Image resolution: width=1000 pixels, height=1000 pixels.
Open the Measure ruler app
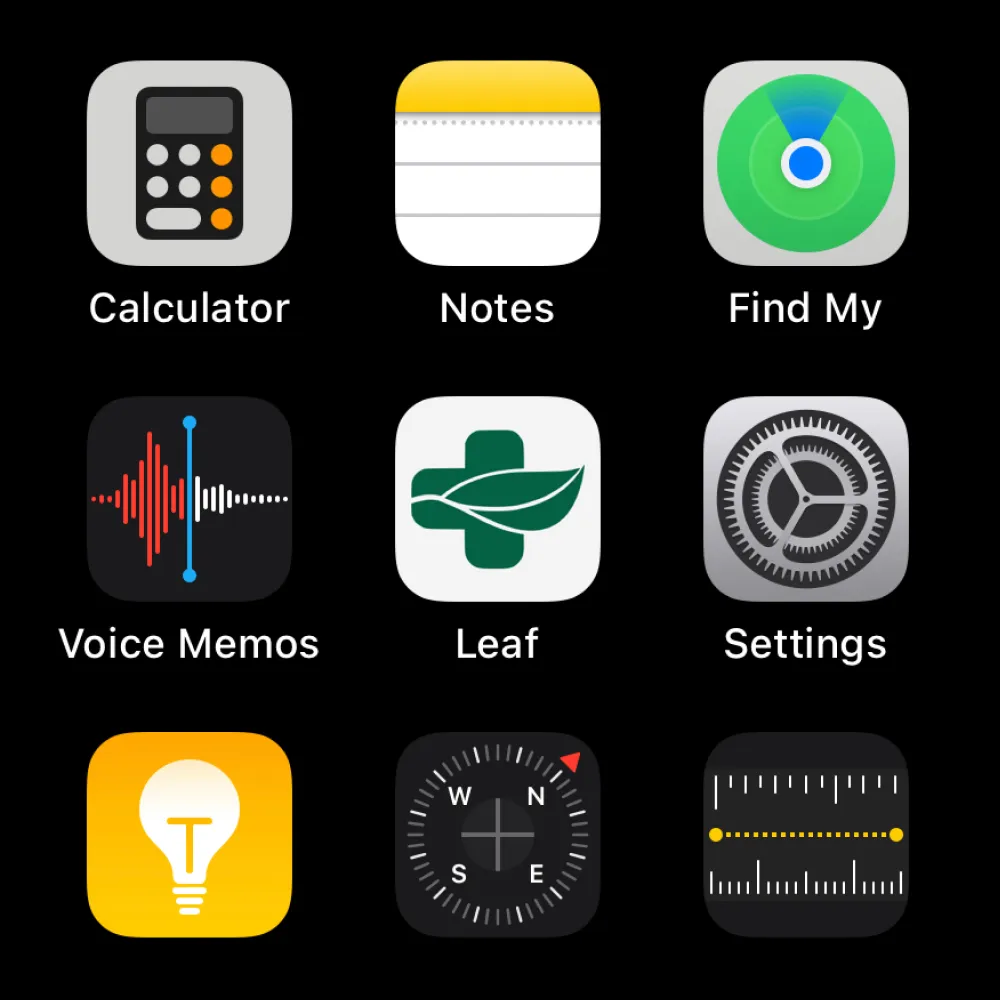coord(806,835)
